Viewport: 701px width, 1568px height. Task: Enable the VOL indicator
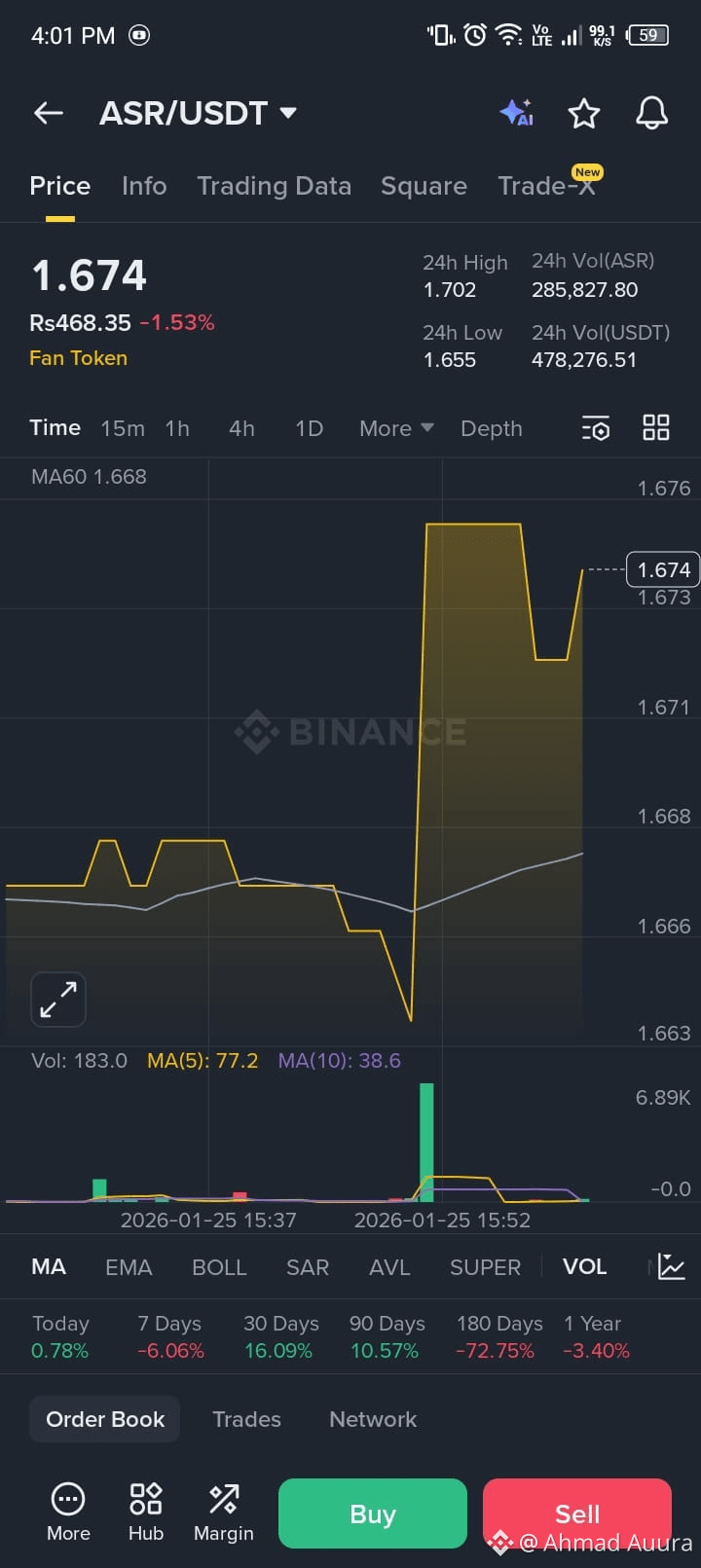584,1266
